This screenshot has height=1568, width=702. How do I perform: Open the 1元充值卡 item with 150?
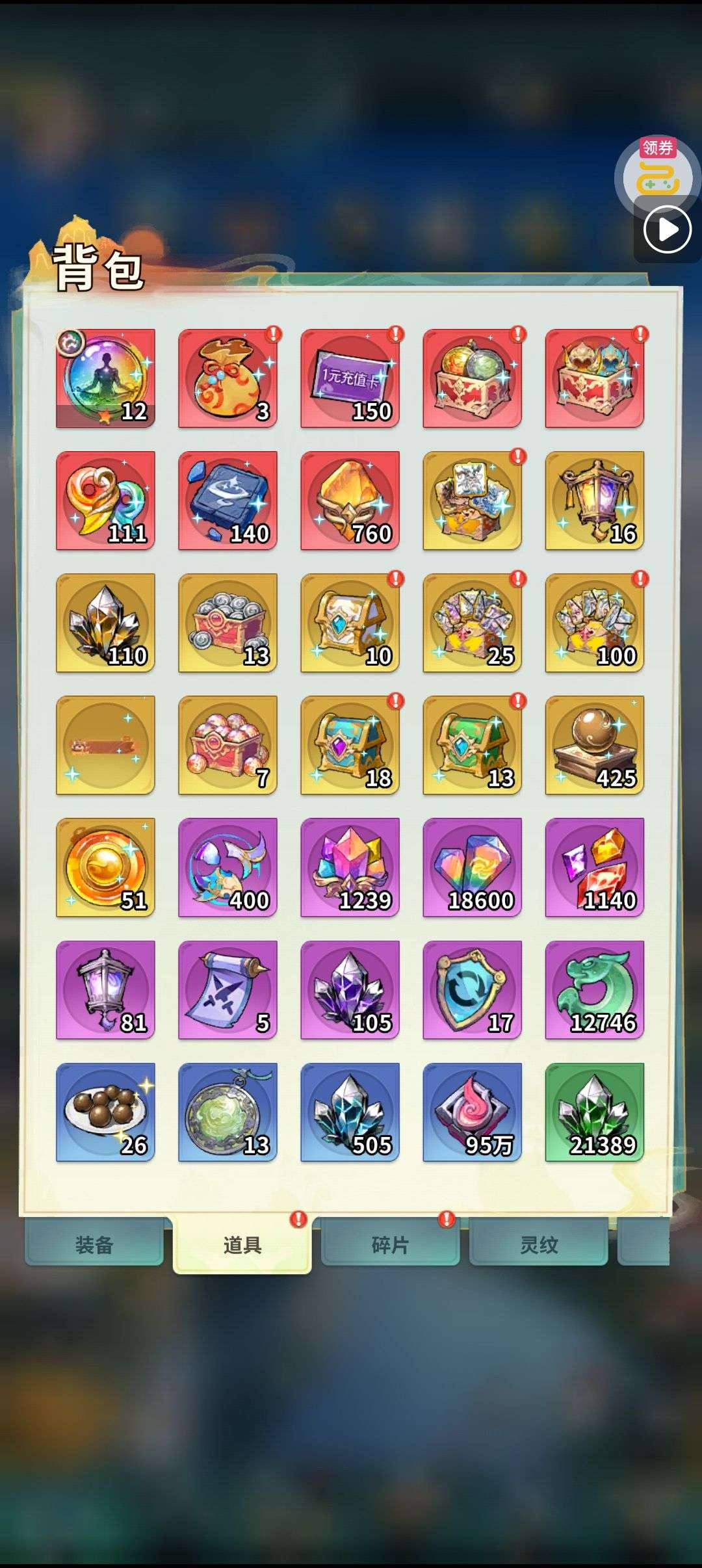point(350,378)
